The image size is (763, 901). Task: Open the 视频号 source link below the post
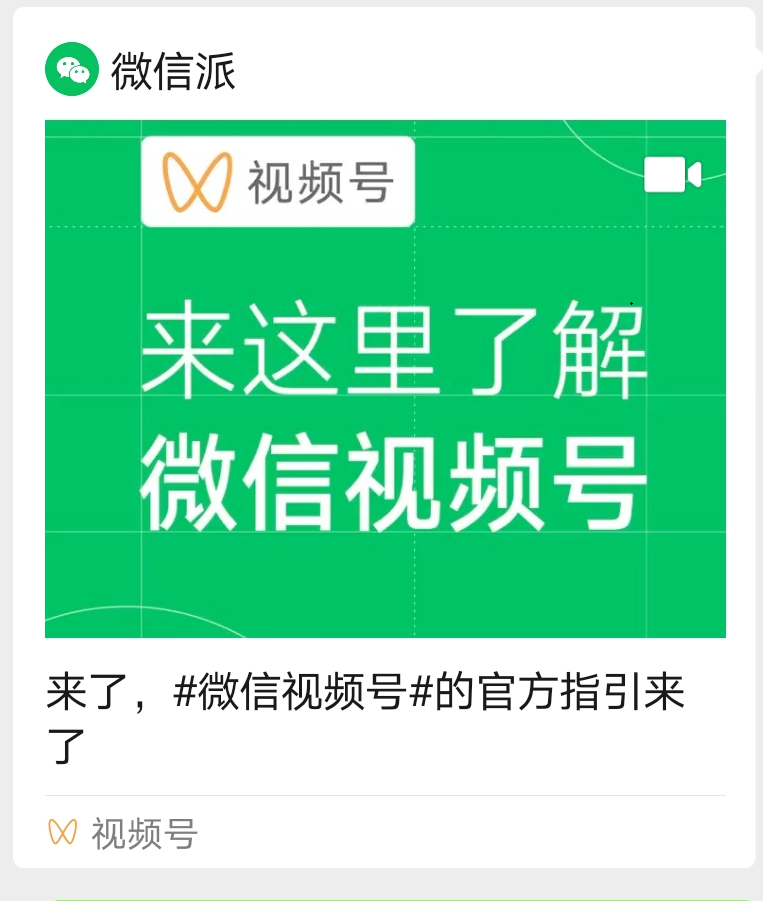[124, 832]
